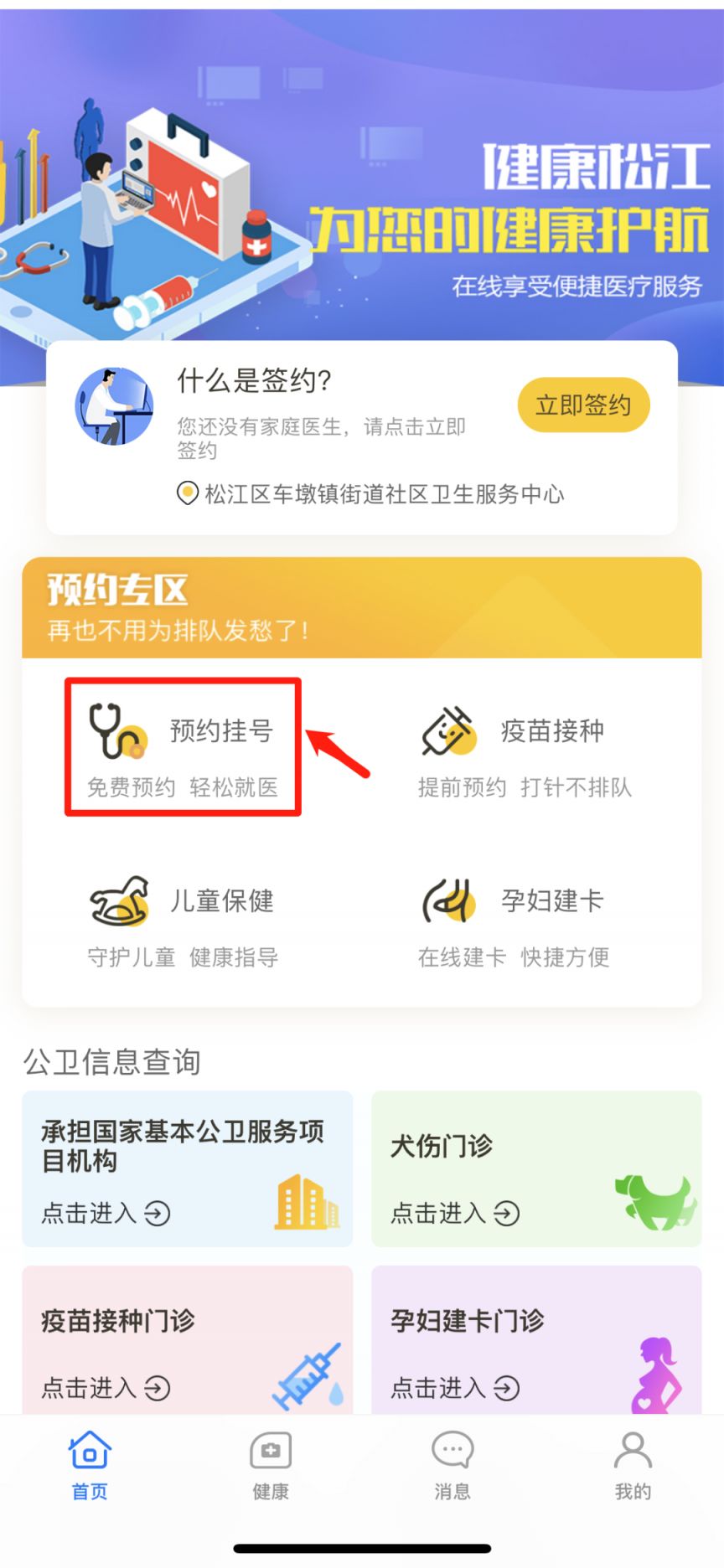Tap the 立即签约 button
Viewport: 724px width, 1568px height.
[583, 405]
